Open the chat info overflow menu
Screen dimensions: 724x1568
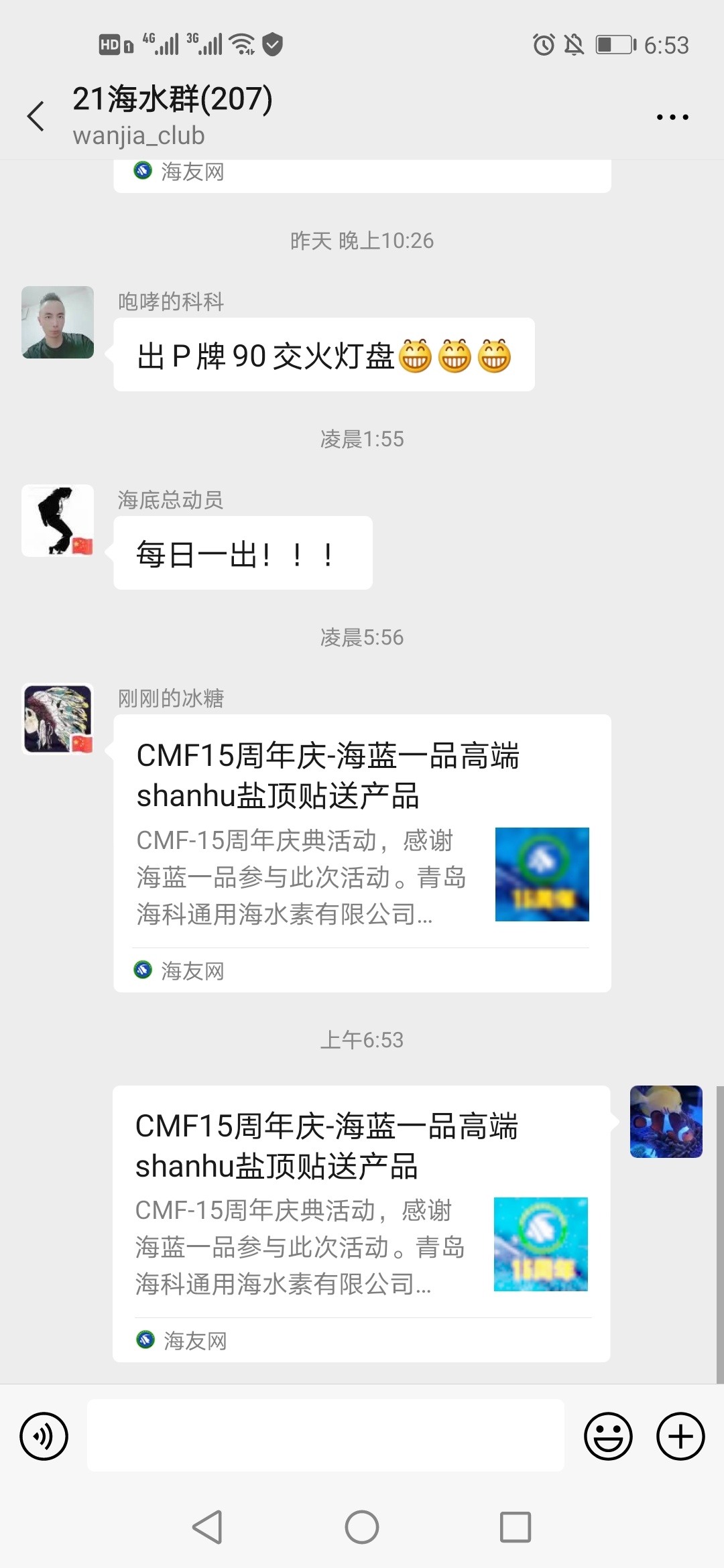tap(672, 117)
